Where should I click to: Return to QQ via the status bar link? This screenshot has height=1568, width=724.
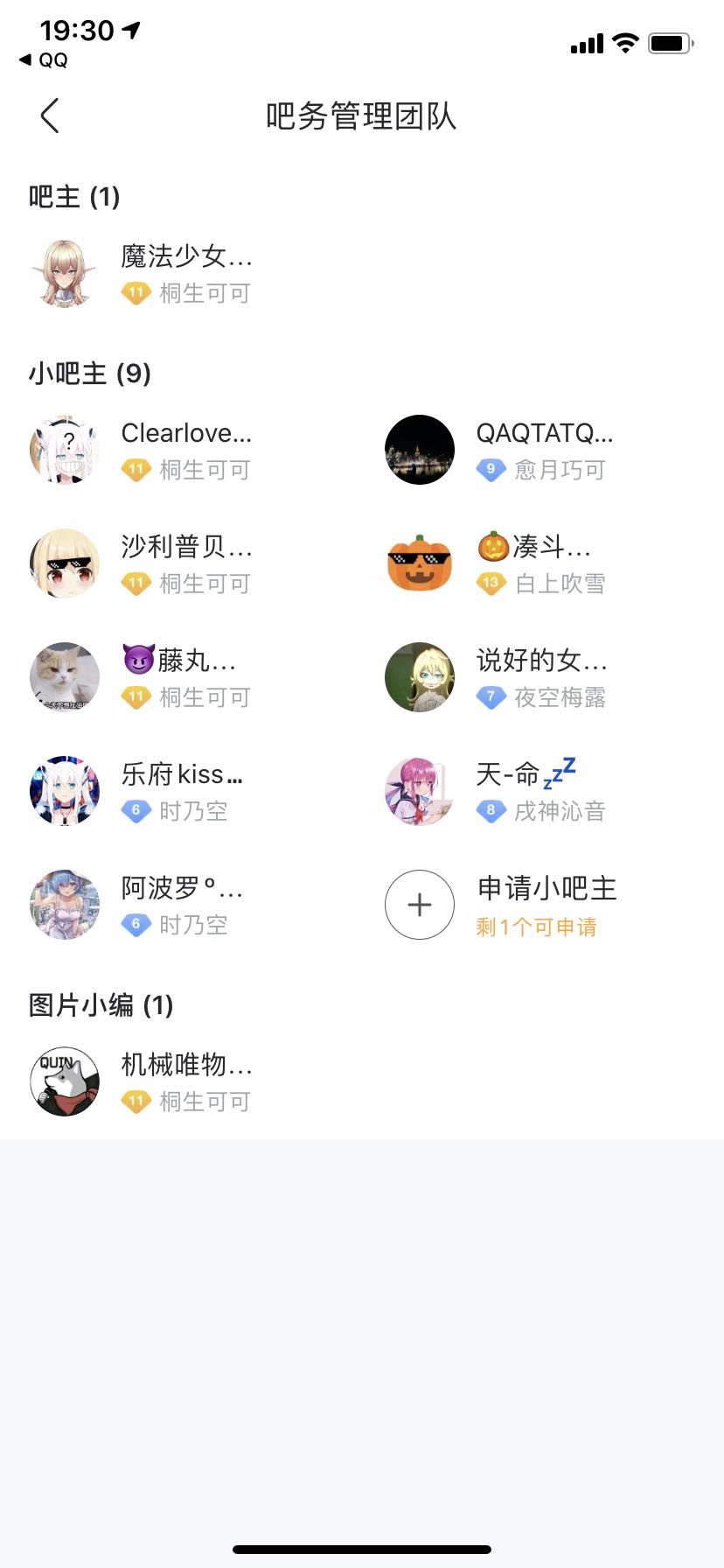44,60
